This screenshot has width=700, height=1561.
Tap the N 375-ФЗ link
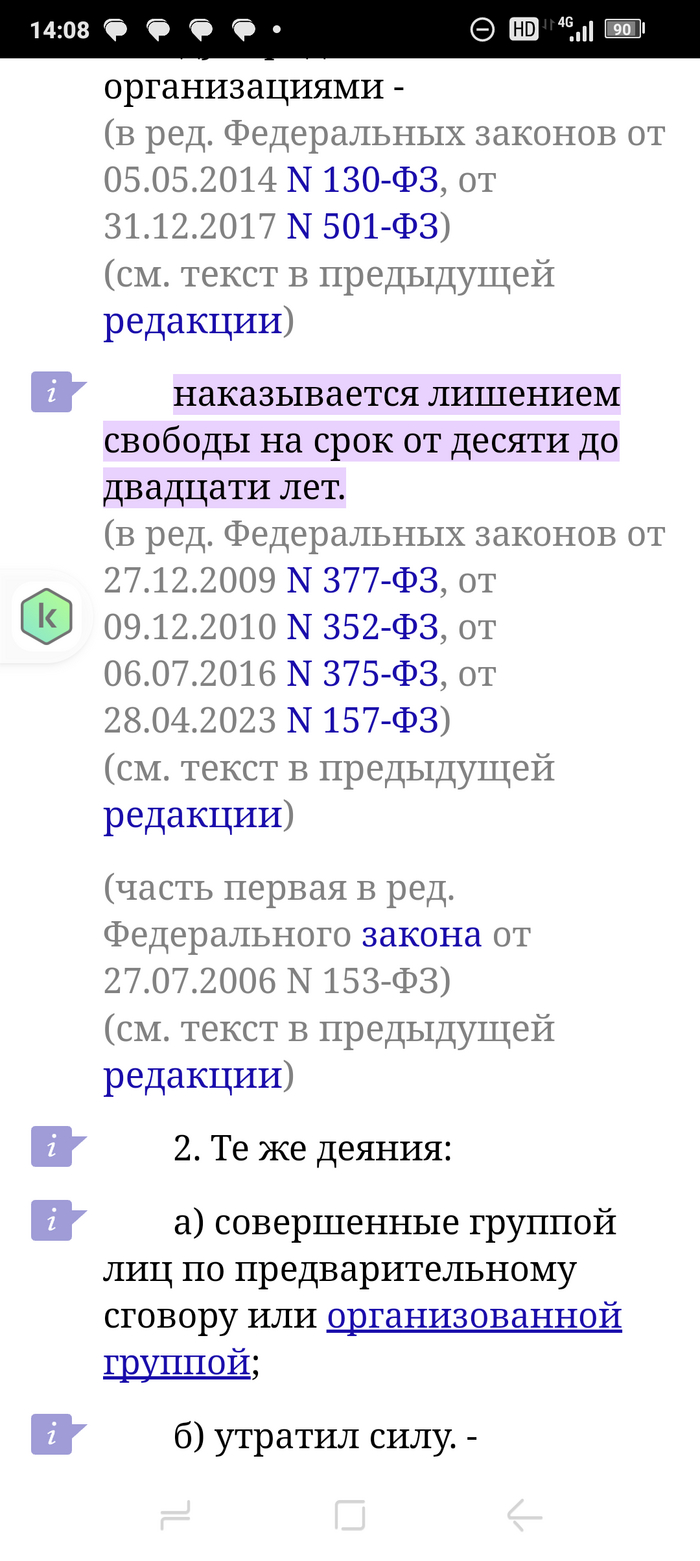362,674
